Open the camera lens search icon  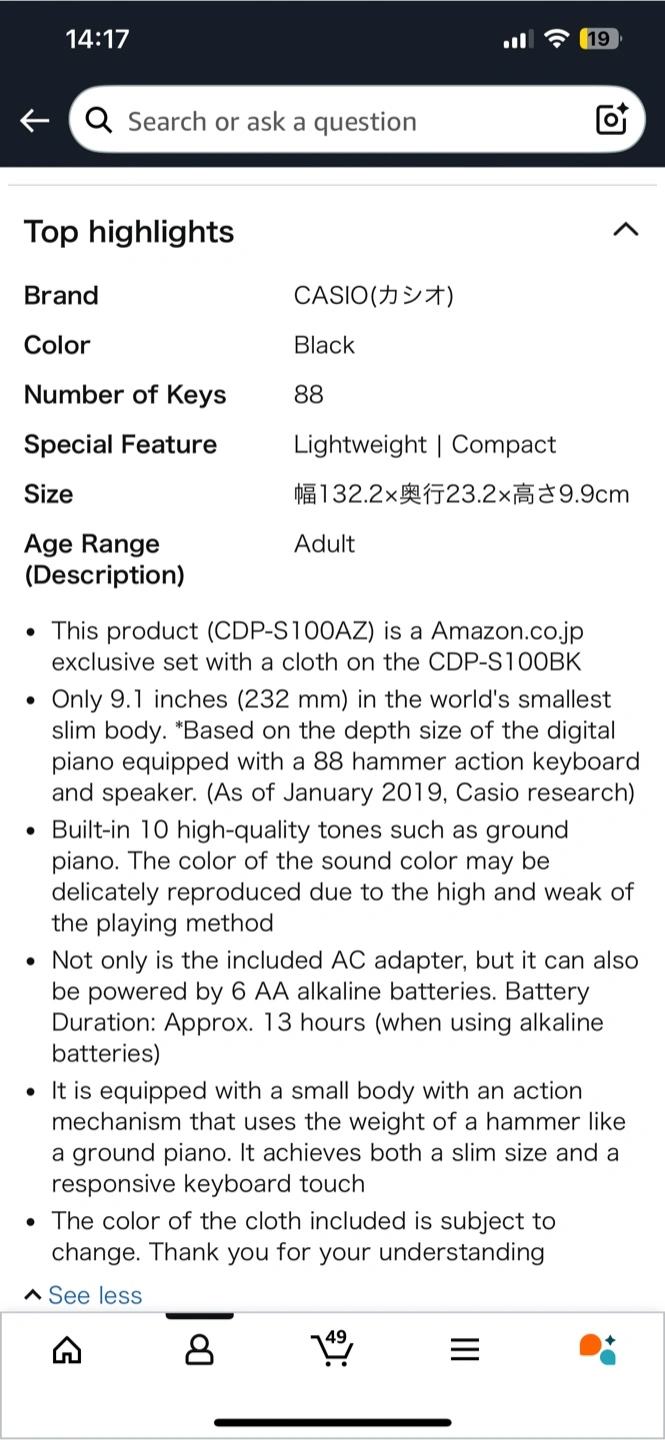612,120
